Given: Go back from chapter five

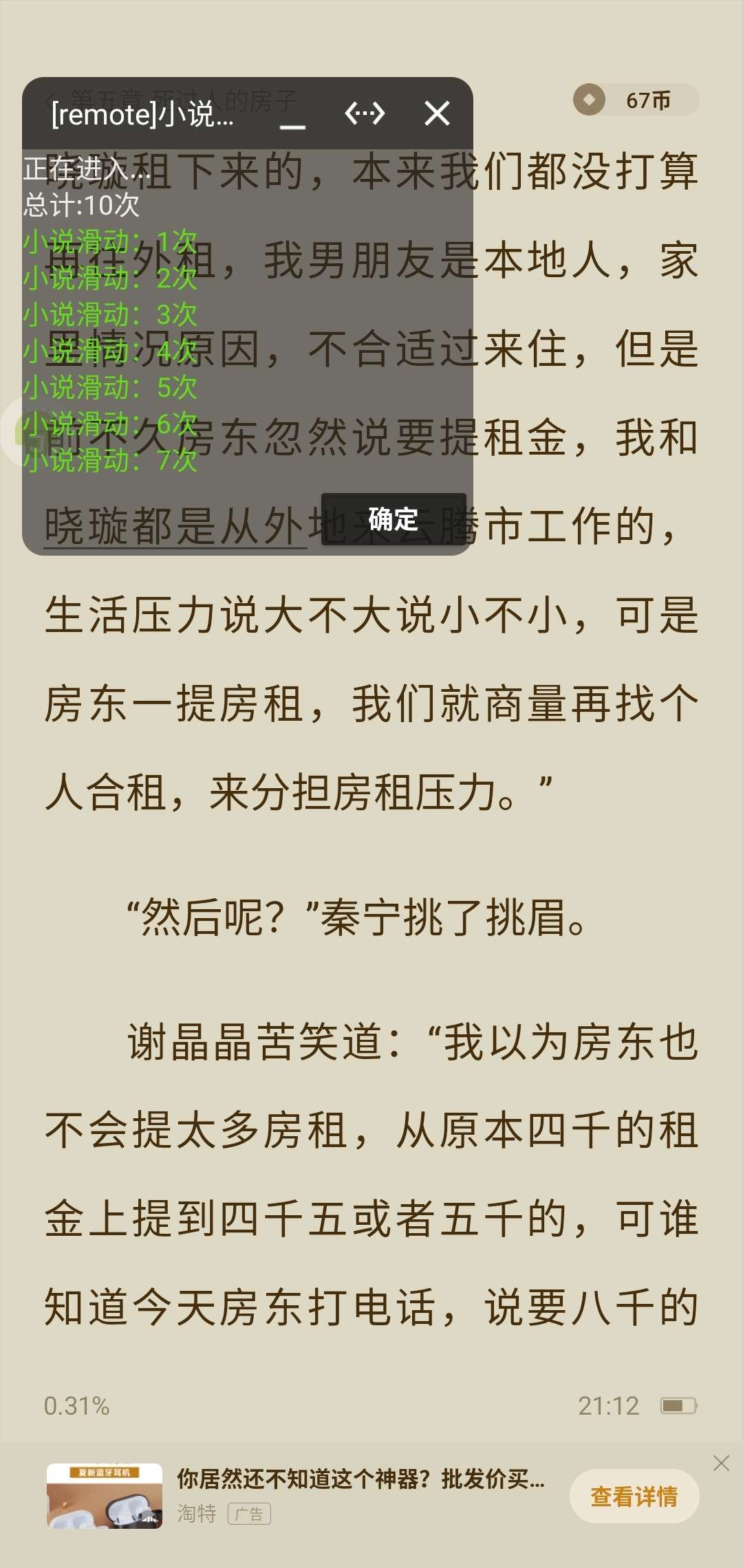Looking at the screenshot, I should 48,100.
